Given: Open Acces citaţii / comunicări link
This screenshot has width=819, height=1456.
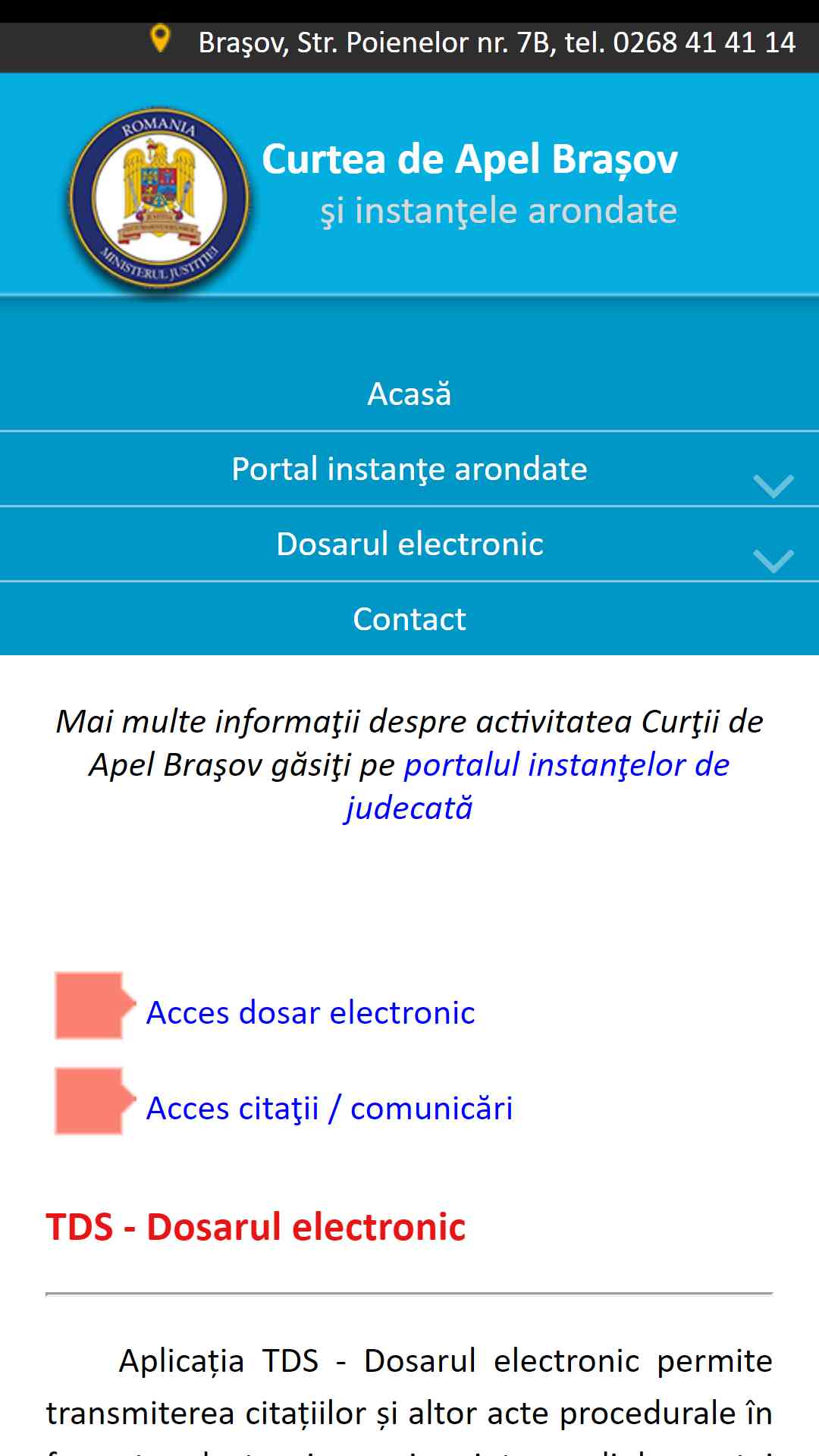Looking at the screenshot, I should (x=329, y=1109).
